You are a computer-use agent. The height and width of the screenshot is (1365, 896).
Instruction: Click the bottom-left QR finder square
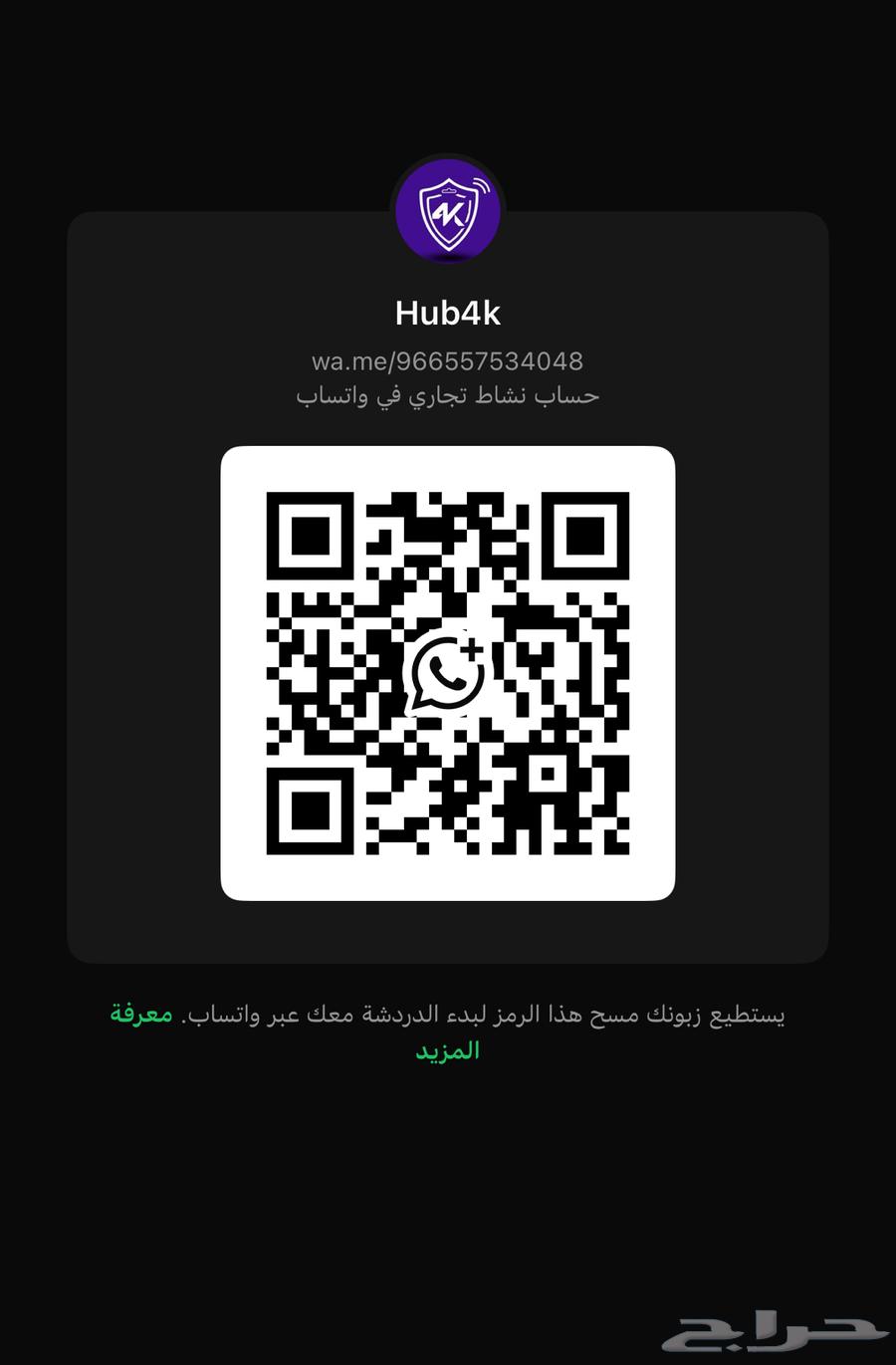click(x=311, y=808)
